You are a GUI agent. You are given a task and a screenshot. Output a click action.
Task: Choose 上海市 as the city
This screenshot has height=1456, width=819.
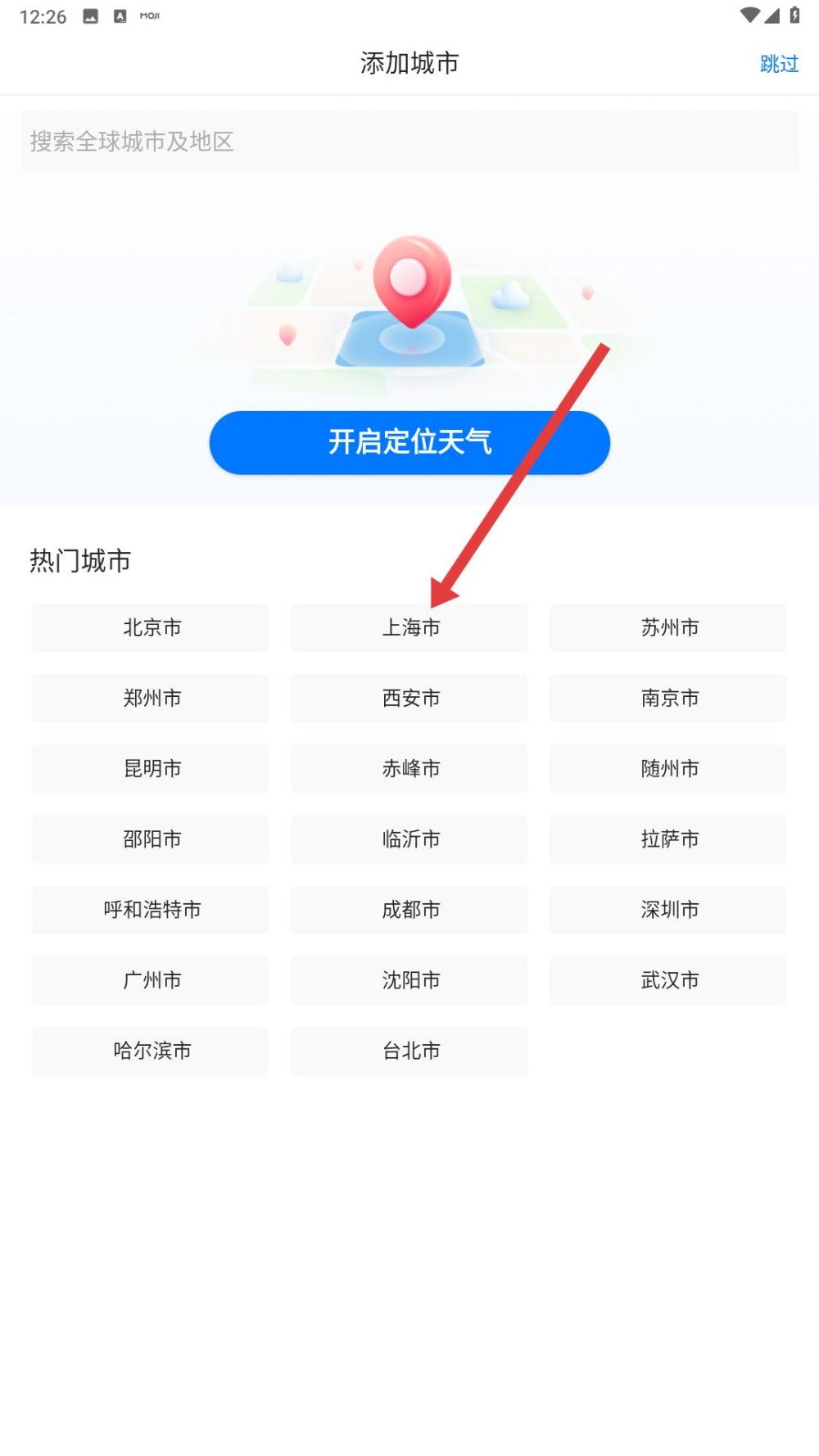pos(409,628)
